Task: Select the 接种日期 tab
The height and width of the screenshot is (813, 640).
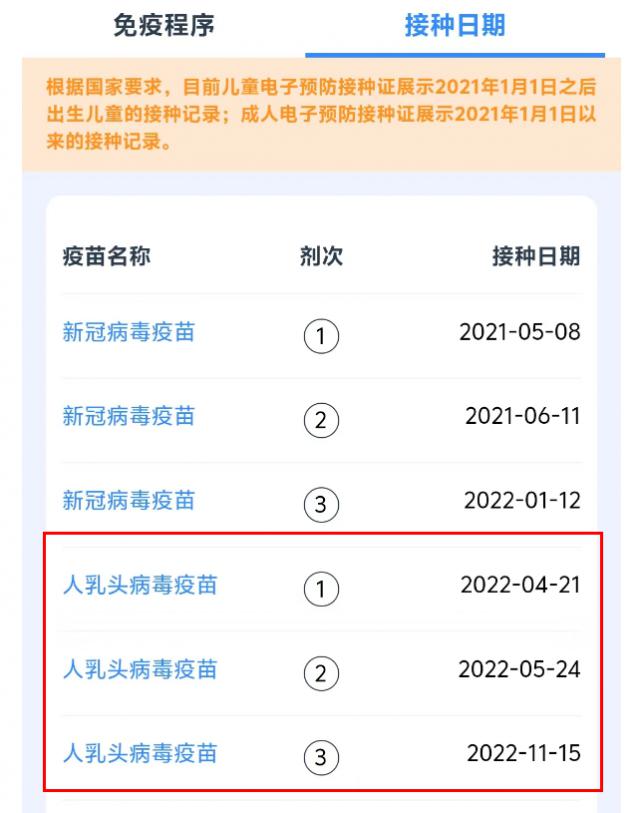Action: click(455, 25)
